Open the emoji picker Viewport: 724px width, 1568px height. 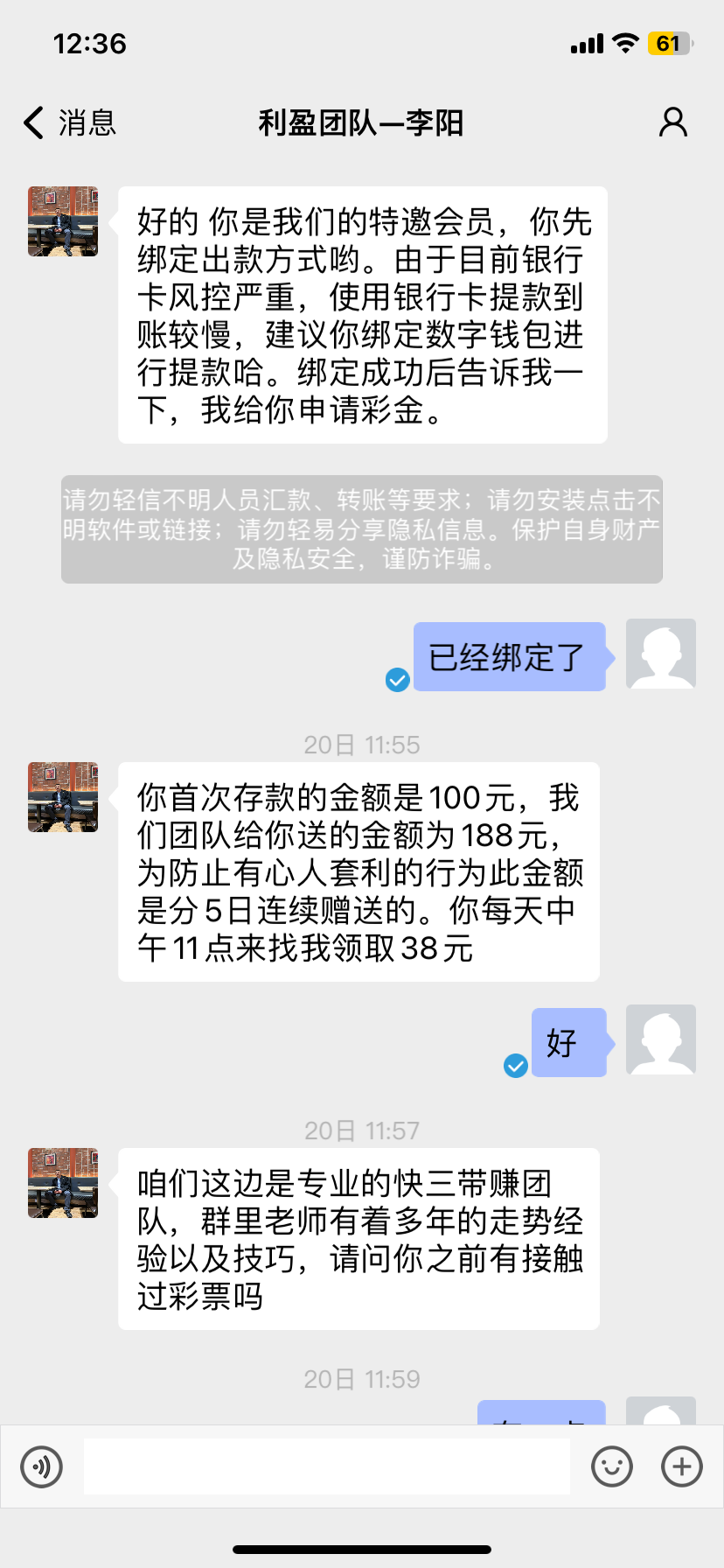(x=611, y=1466)
